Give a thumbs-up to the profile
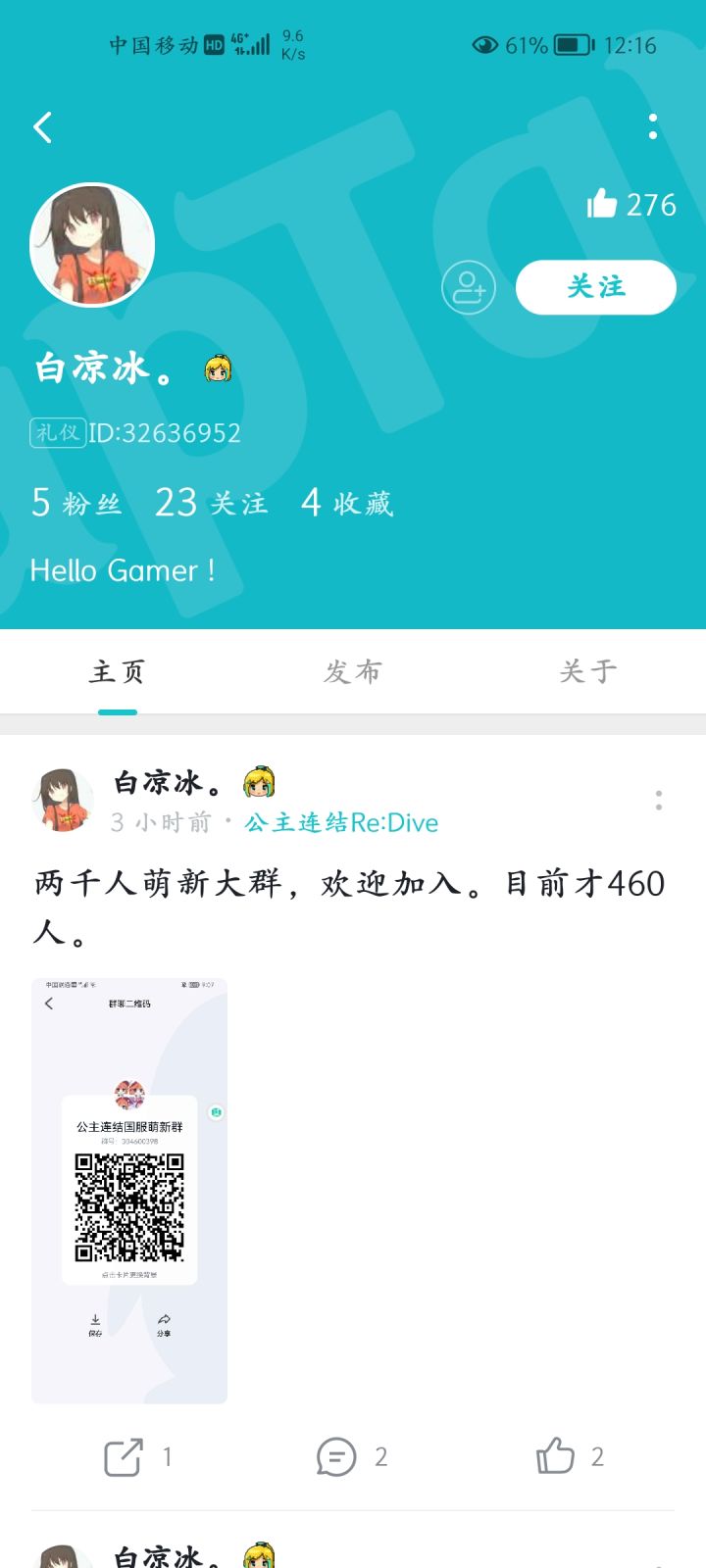This screenshot has width=706, height=1568. click(x=631, y=204)
